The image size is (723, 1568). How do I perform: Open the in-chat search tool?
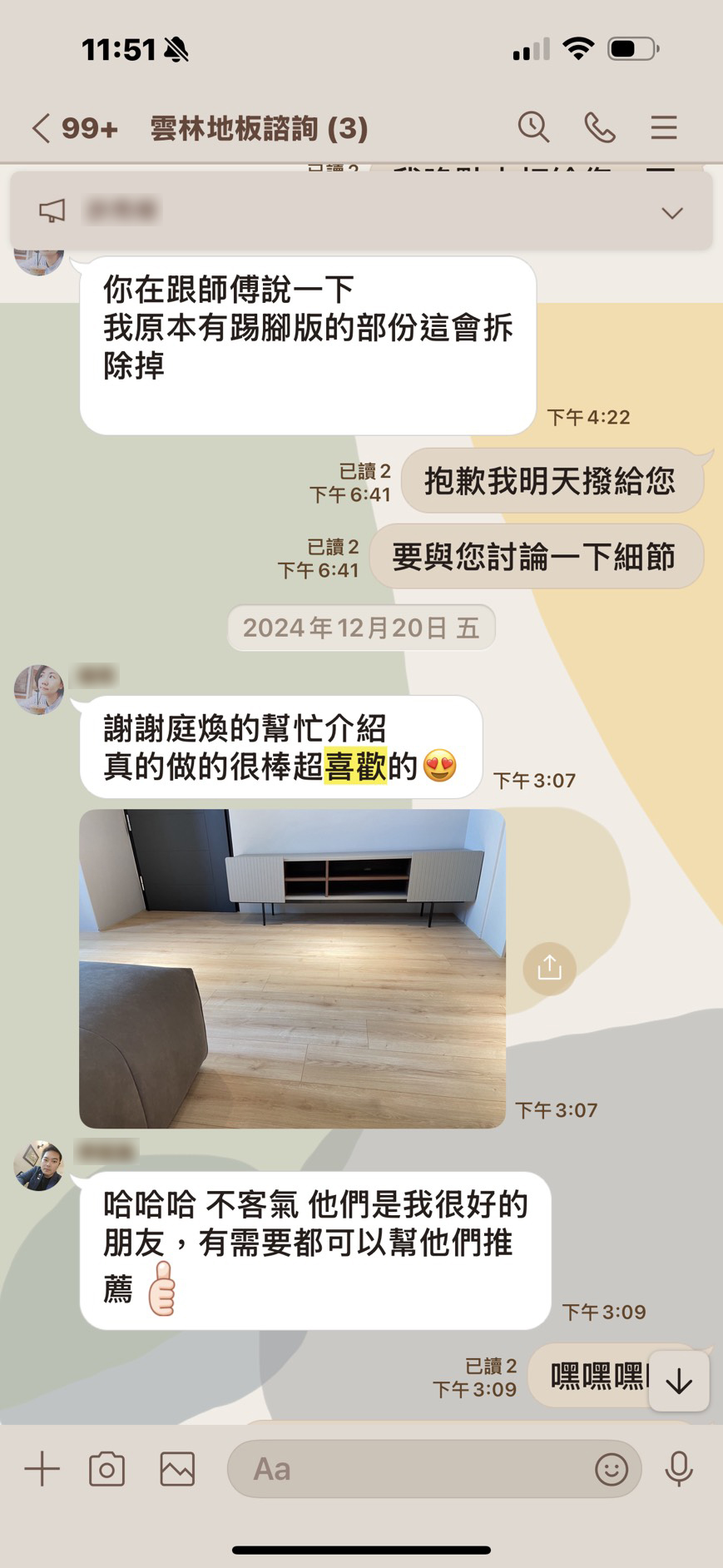[533, 128]
